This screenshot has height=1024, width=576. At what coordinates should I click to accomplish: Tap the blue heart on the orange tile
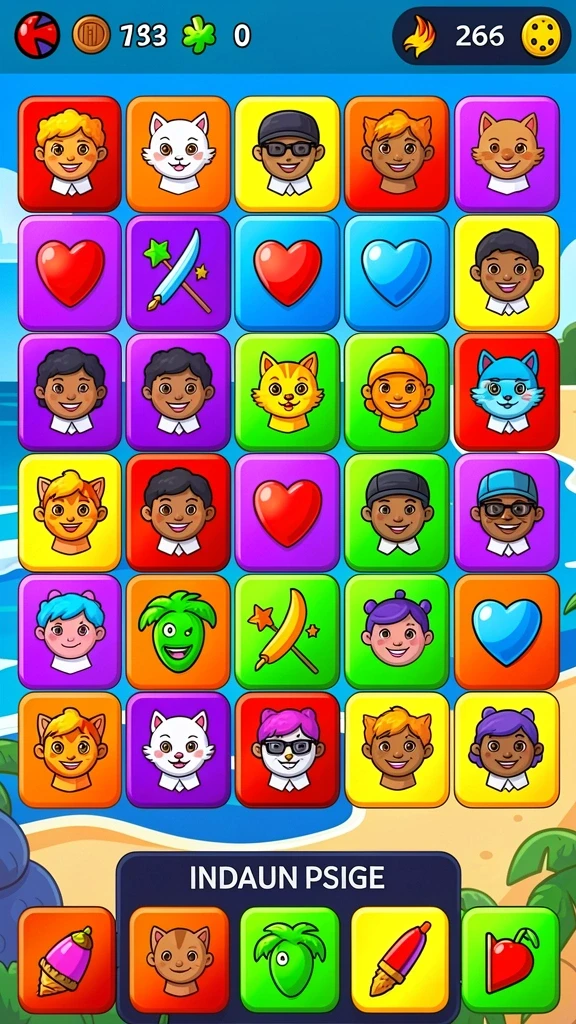pos(507,632)
